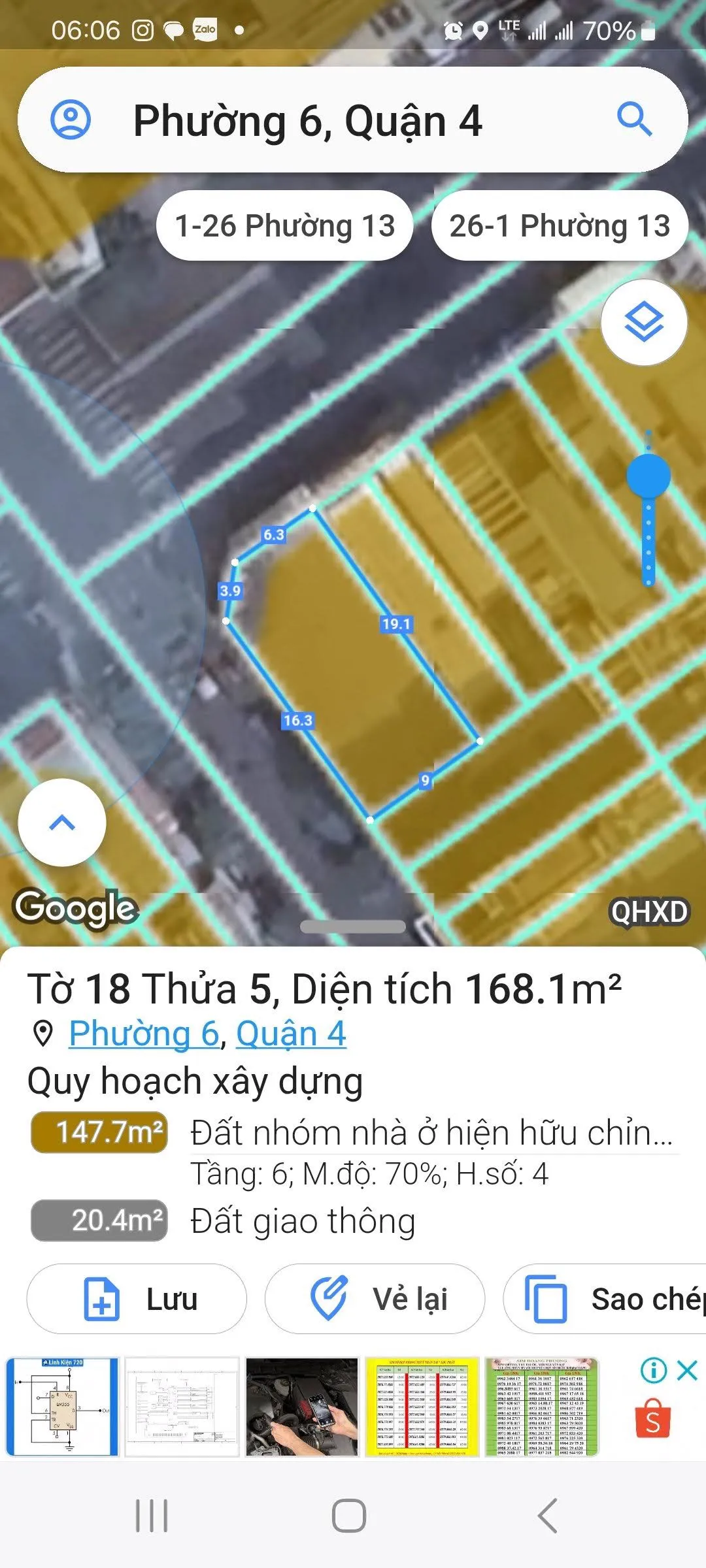Screen dimensions: 706x1568
Task: Tap the search magnifier icon
Action: tap(634, 120)
